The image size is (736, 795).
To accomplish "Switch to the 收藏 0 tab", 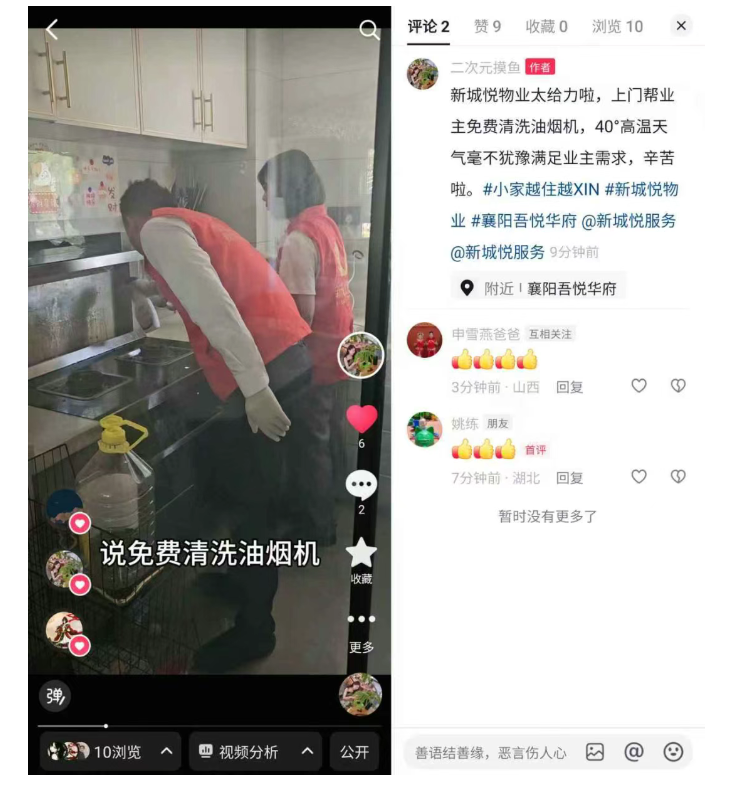I will pos(546,27).
